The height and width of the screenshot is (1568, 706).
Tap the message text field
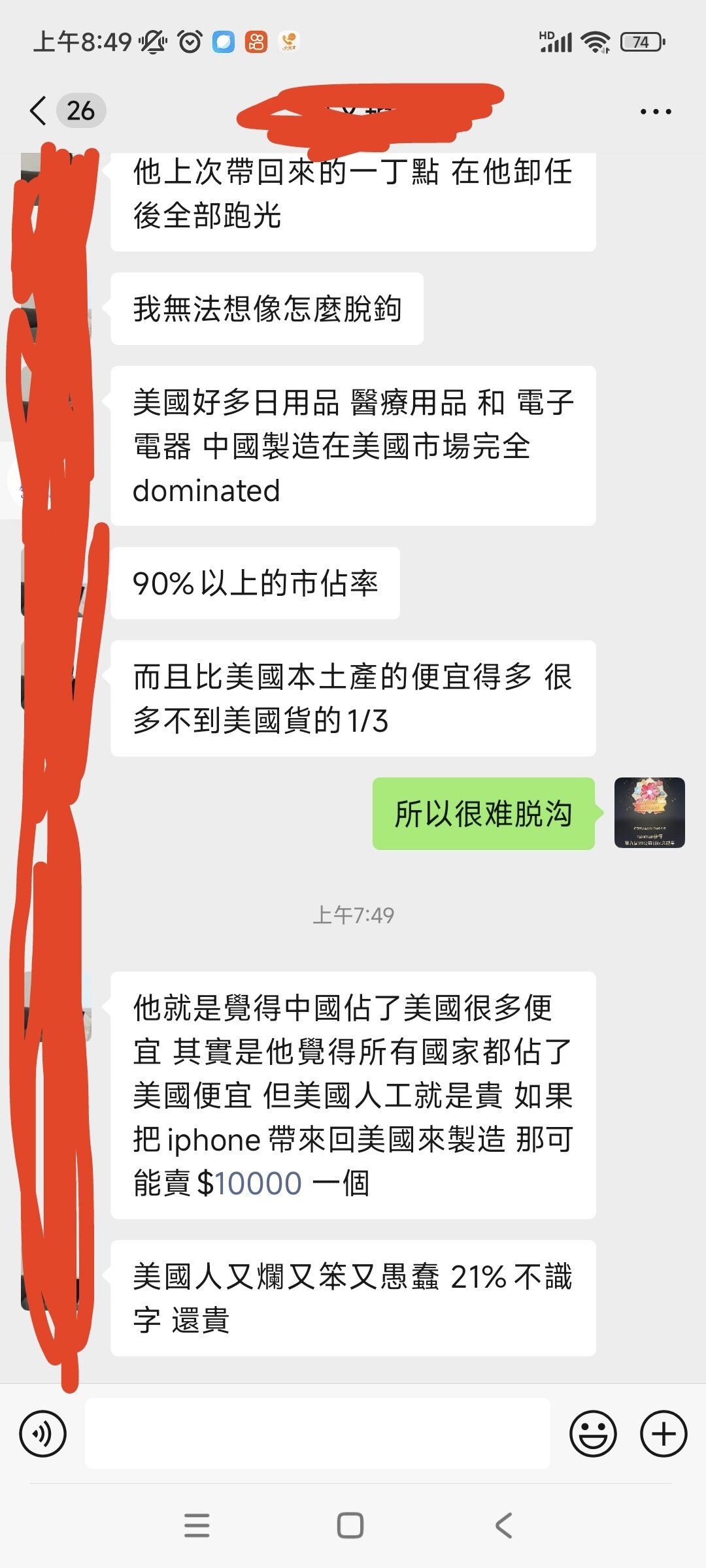317,1434
